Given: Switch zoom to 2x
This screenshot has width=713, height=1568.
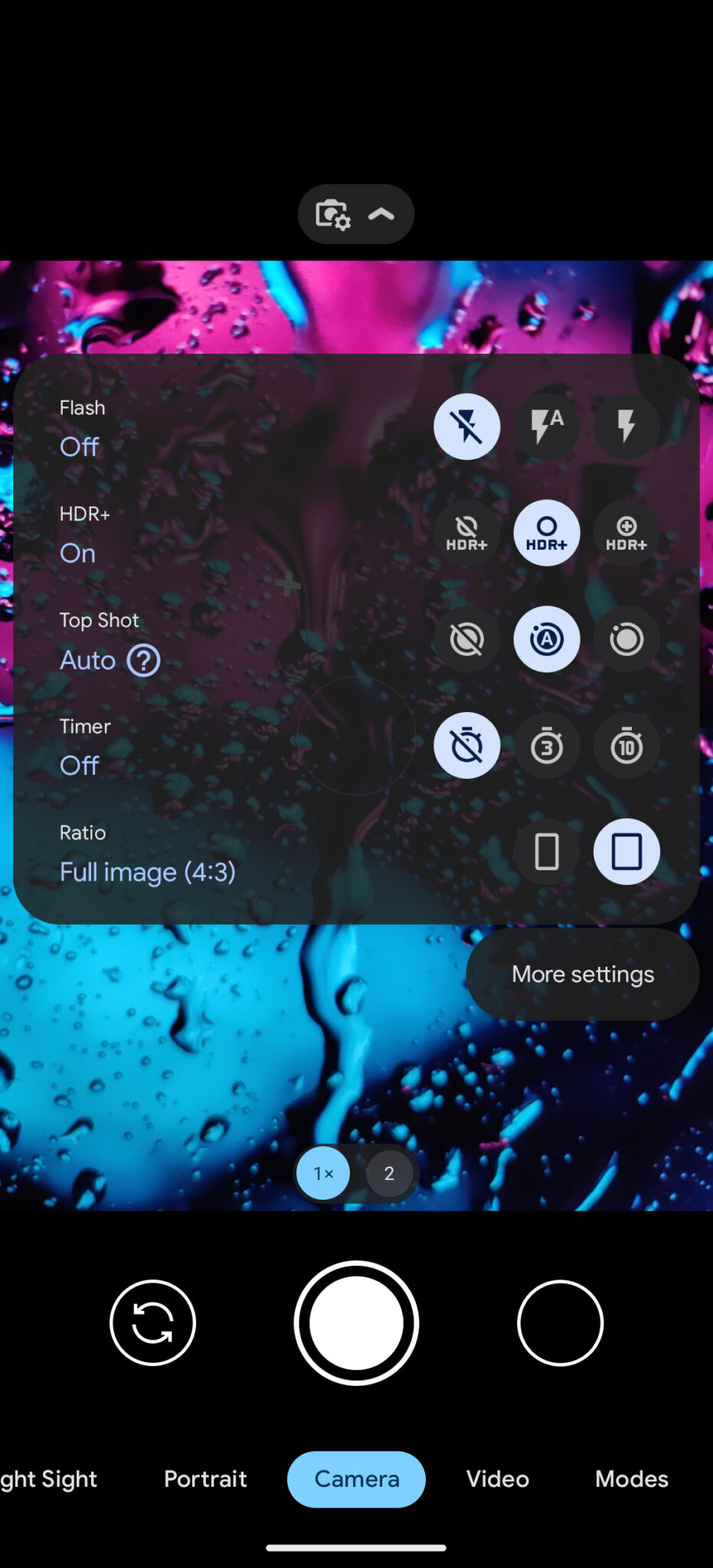Looking at the screenshot, I should click(x=389, y=1173).
